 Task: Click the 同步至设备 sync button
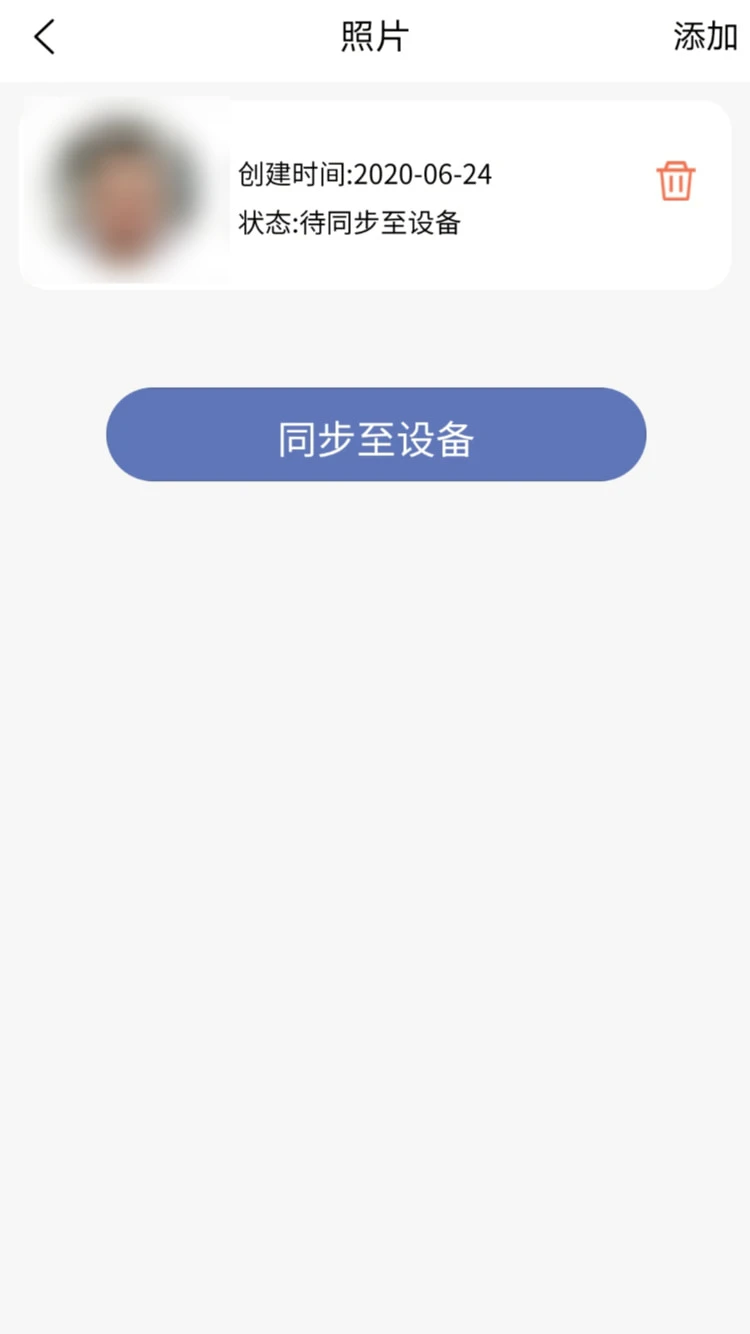(375, 434)
